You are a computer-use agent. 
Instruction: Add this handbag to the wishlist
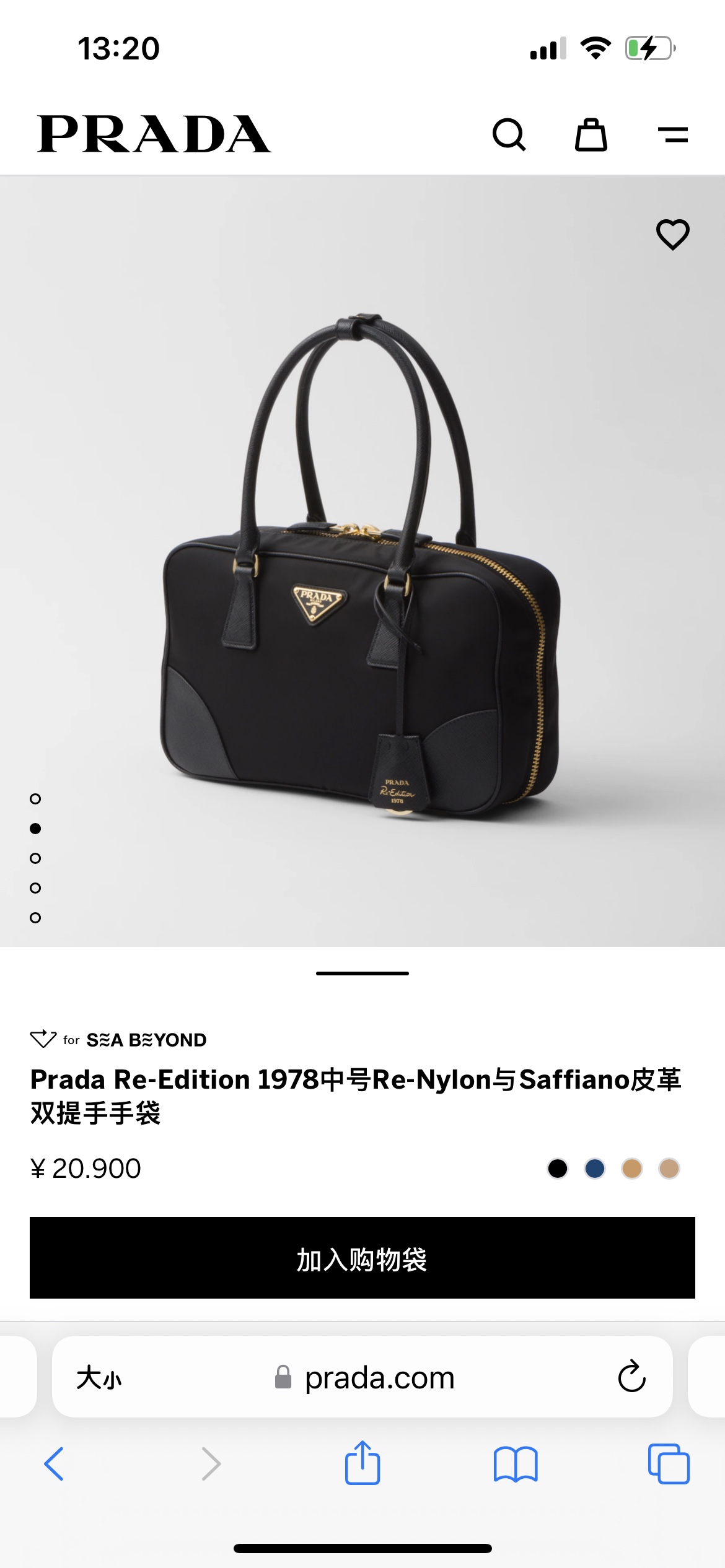673,234
